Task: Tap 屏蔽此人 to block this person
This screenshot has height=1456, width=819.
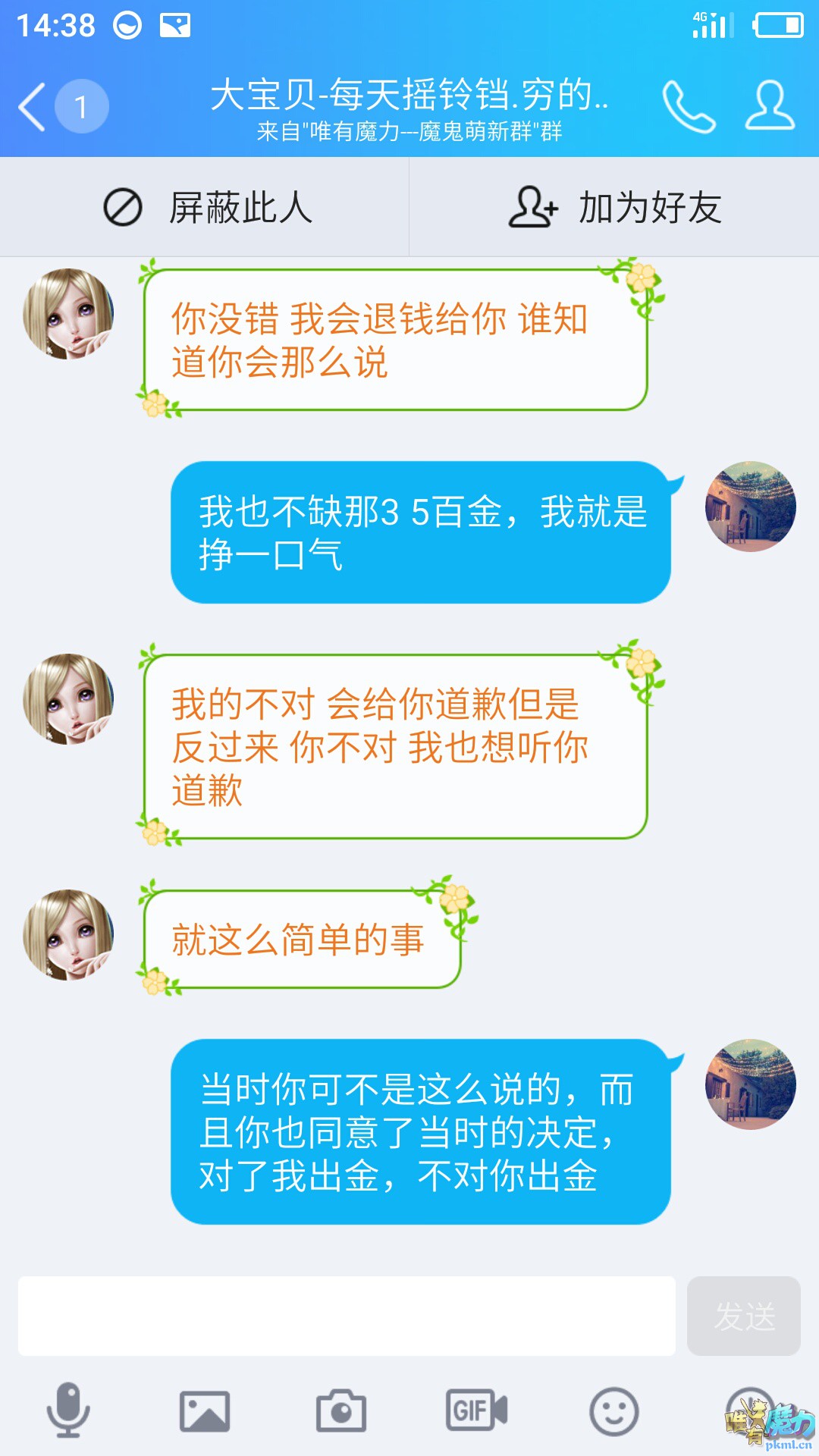Action: [206, 208]
